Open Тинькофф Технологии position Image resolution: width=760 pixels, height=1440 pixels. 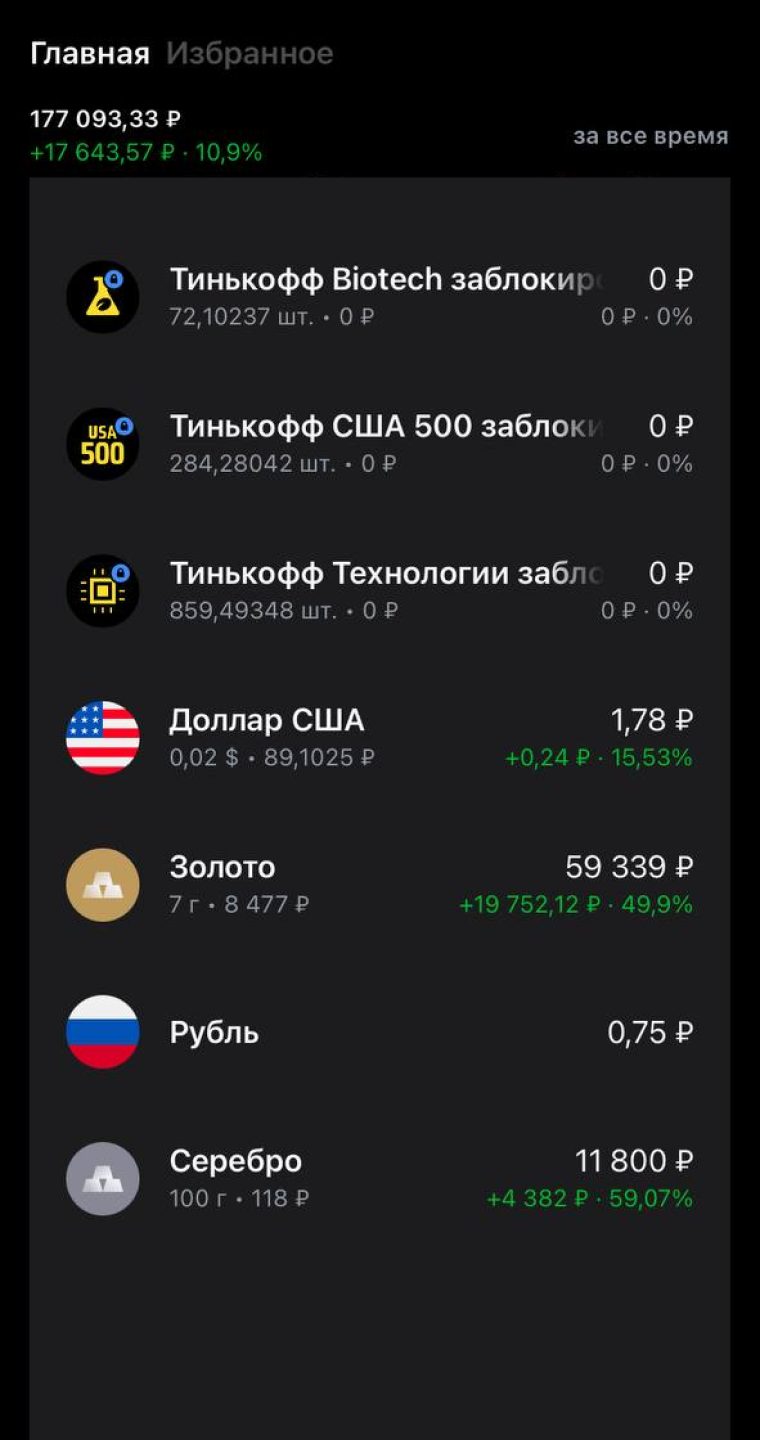pos(380,590)
